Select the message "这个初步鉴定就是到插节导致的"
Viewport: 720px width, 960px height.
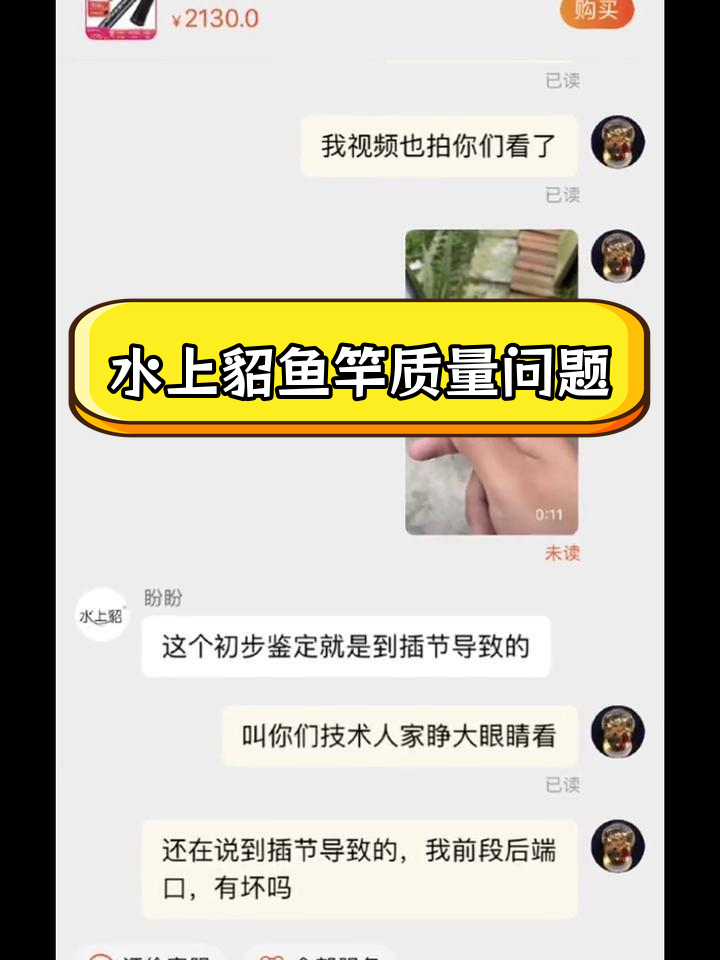347,646
